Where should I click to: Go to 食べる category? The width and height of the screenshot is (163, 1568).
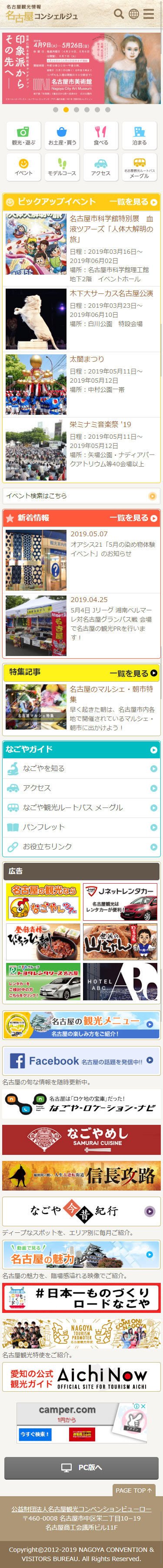101,135
